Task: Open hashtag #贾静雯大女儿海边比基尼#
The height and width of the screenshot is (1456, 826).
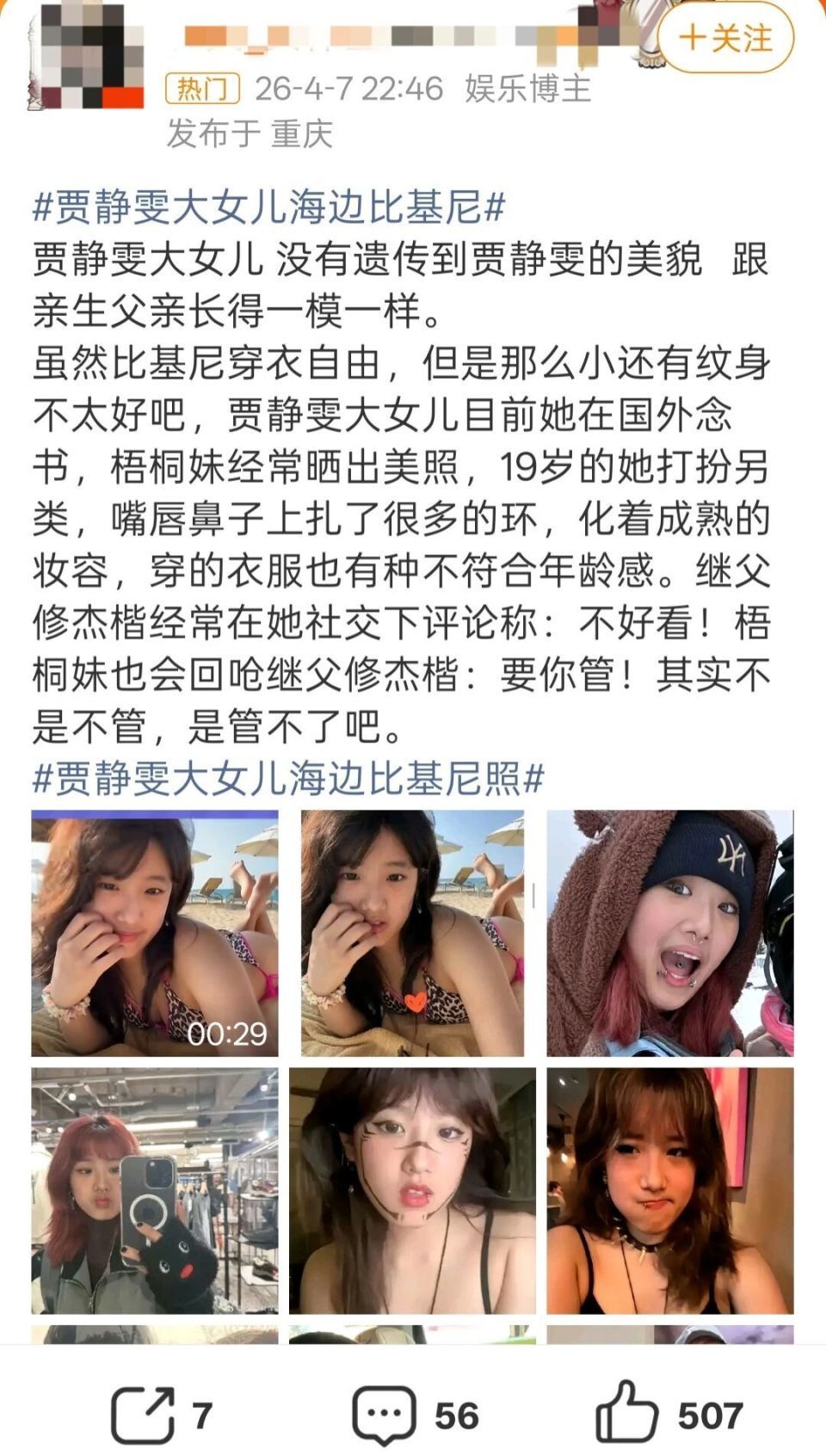Action: 268,207
